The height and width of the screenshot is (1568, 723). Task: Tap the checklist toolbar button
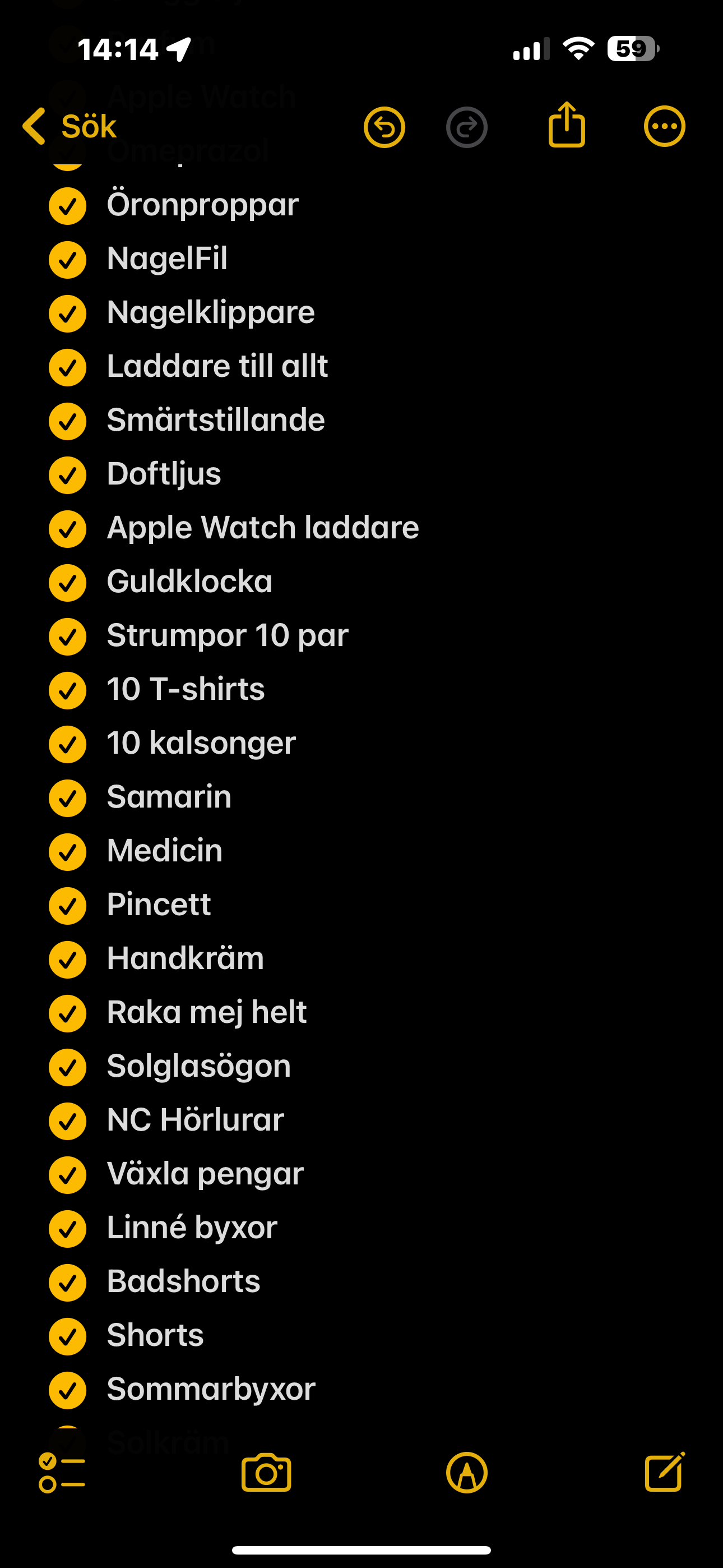[x=62, y=1473]
